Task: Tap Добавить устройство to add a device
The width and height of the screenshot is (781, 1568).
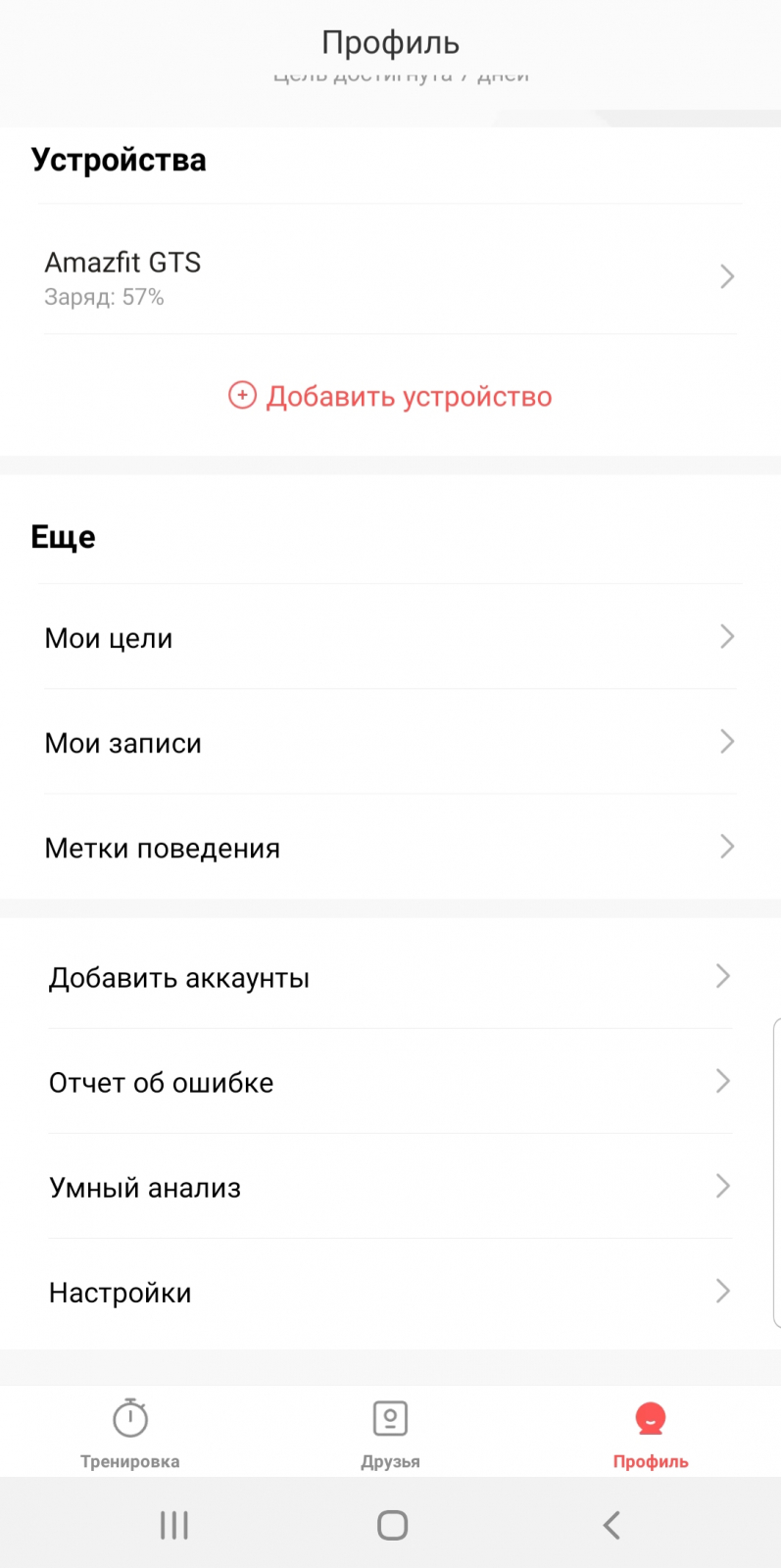Action: tap(390, 396)
